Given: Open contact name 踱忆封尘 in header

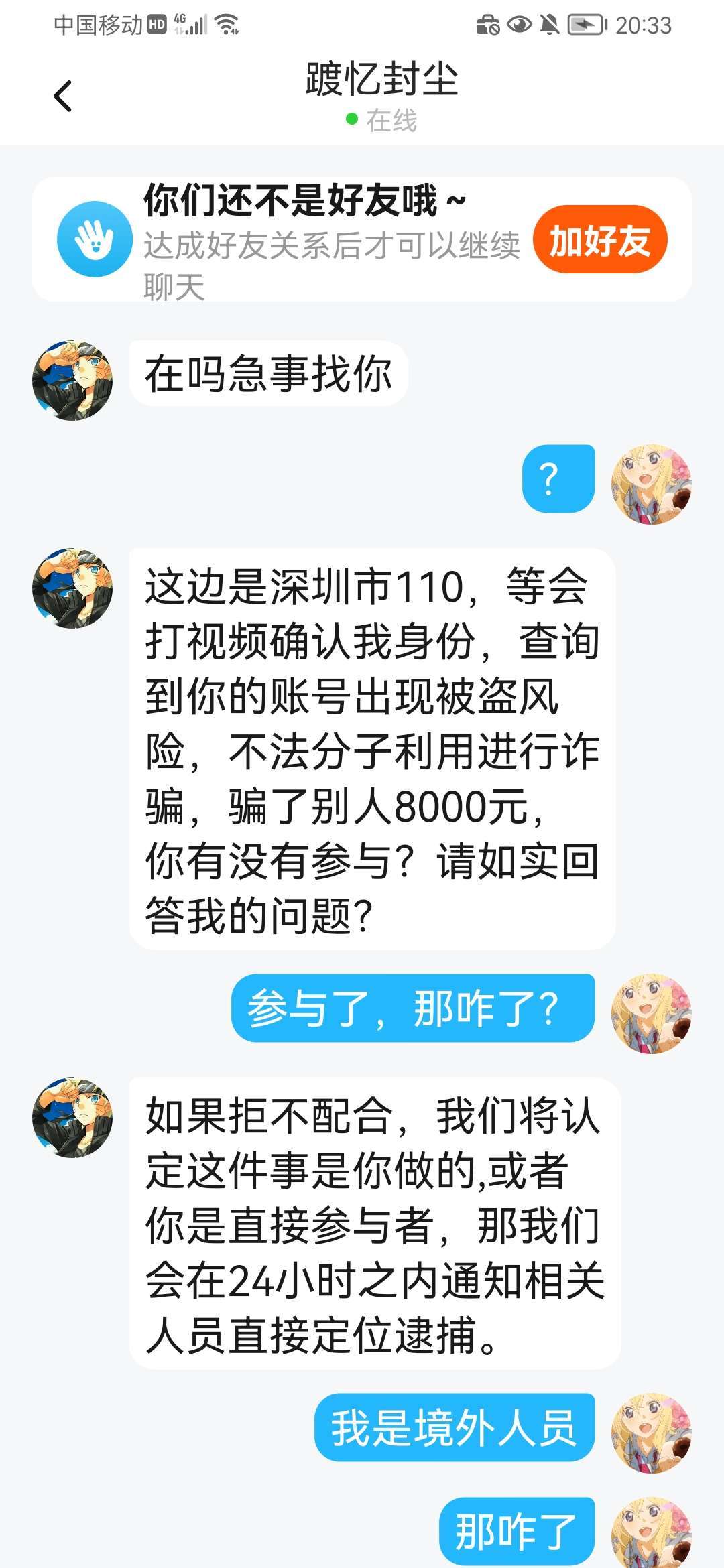Looking at the screenshot, I should tap(381, 80).
